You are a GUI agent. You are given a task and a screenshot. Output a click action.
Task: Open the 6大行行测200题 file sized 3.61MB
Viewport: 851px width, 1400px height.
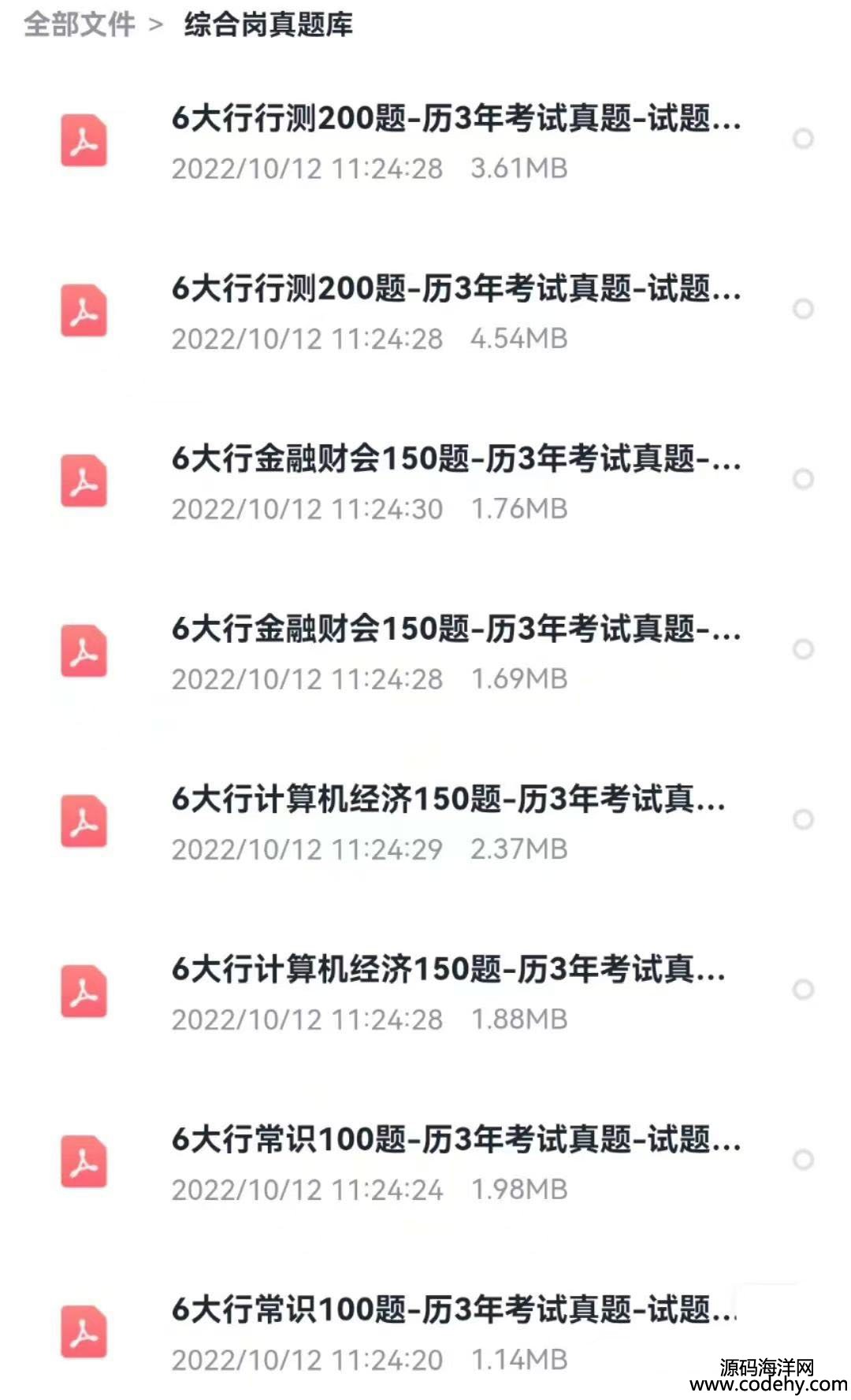tap(455, 119)
